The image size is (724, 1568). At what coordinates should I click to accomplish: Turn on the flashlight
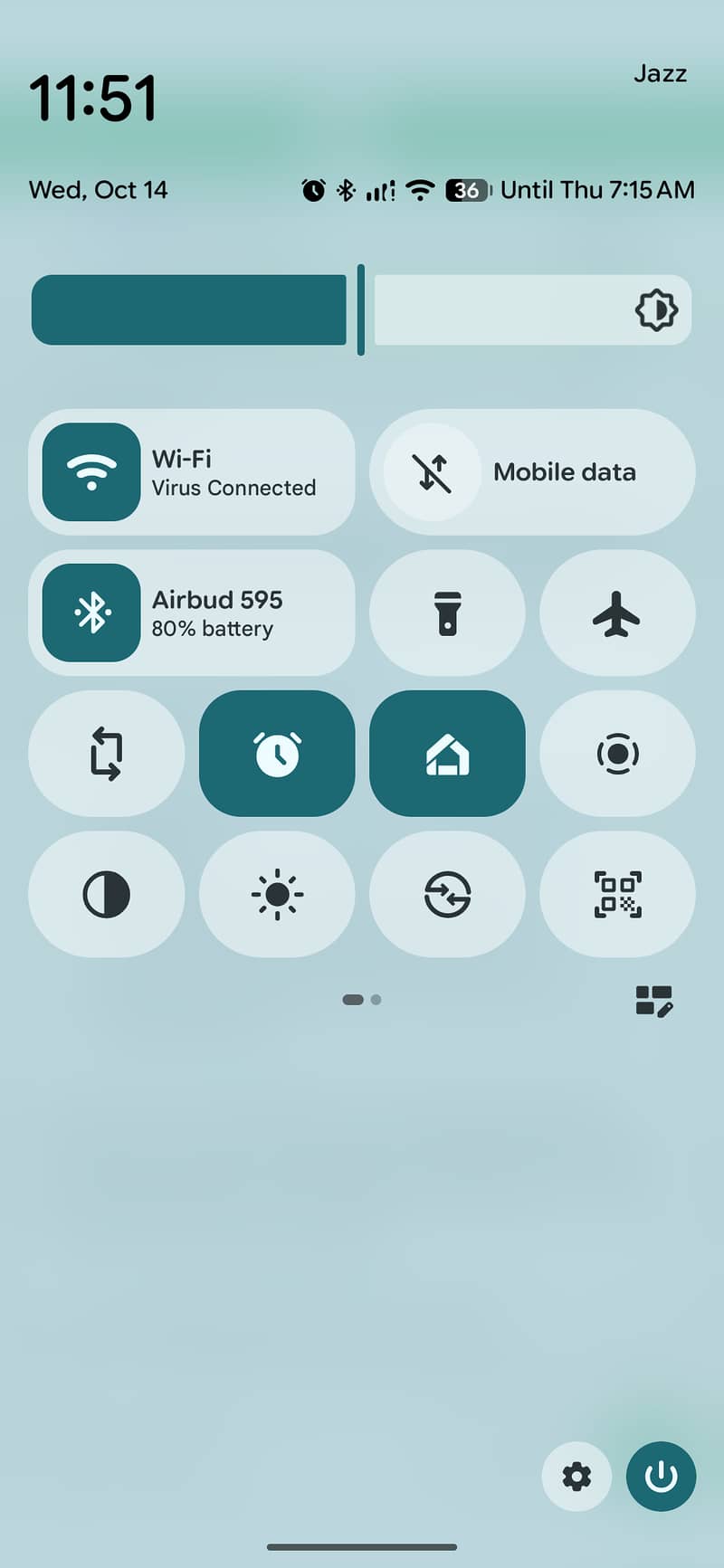[447, 613]
